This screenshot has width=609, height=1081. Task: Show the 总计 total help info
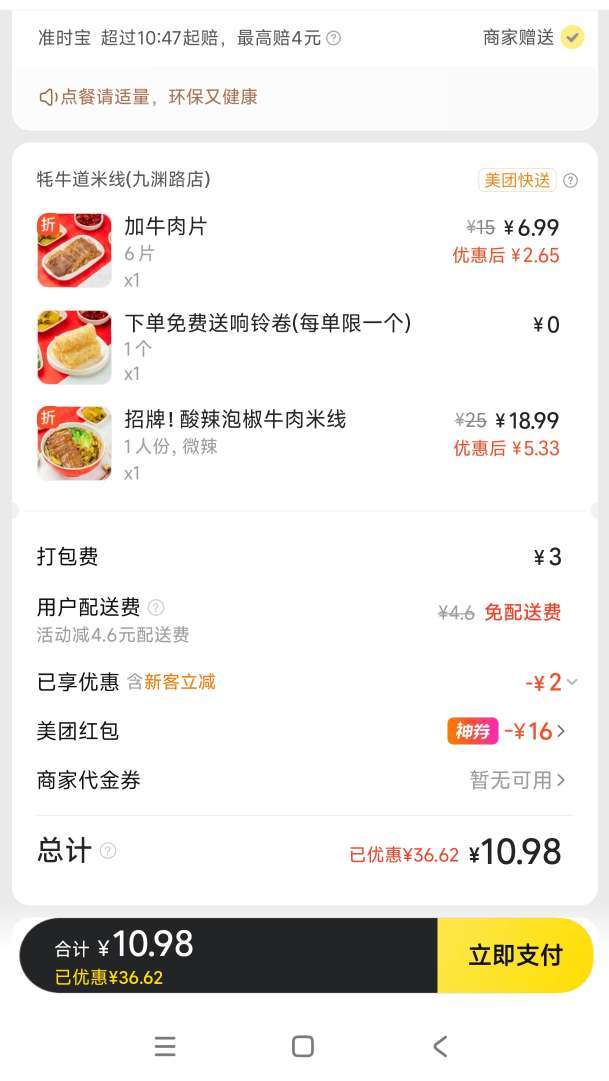108,851
